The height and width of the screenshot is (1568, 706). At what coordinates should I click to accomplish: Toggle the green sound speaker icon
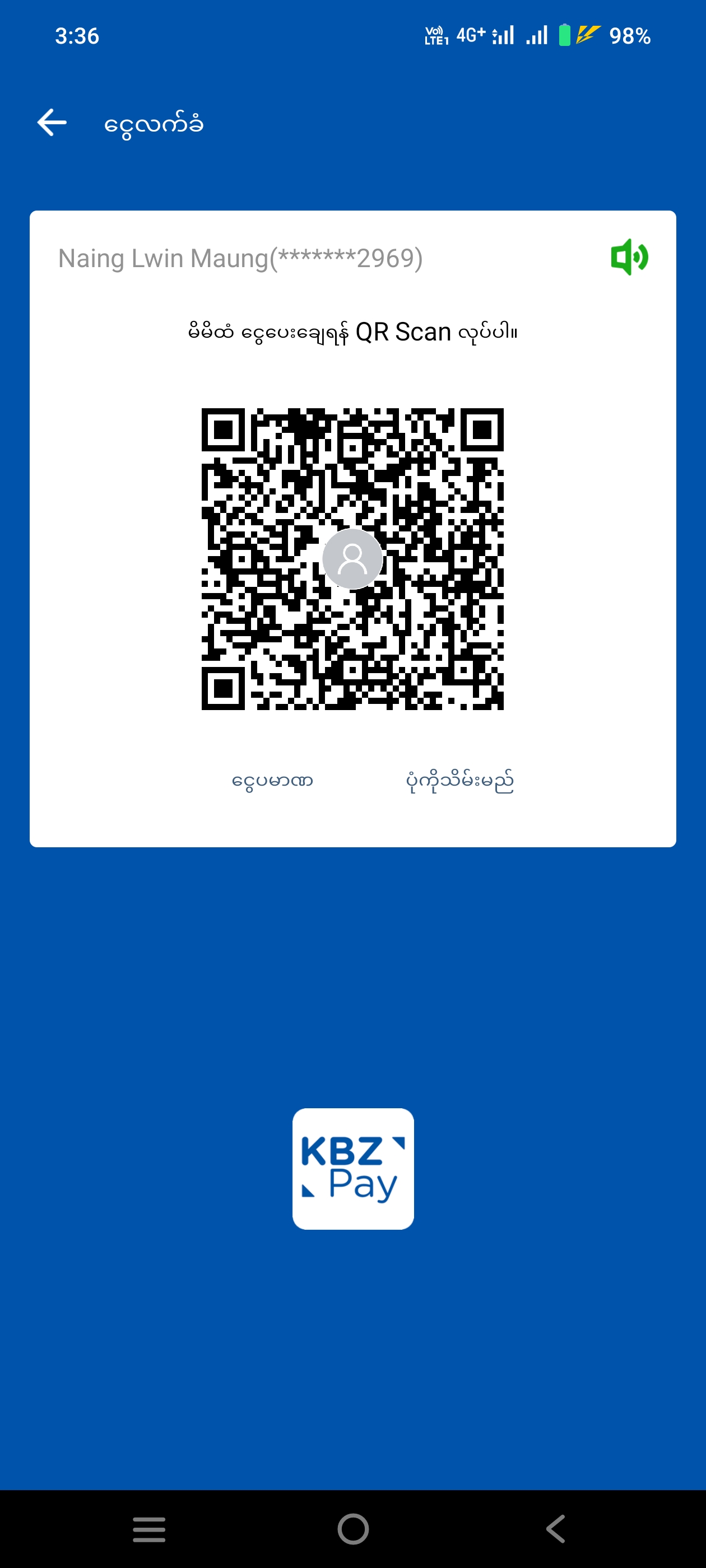(629, 257)
